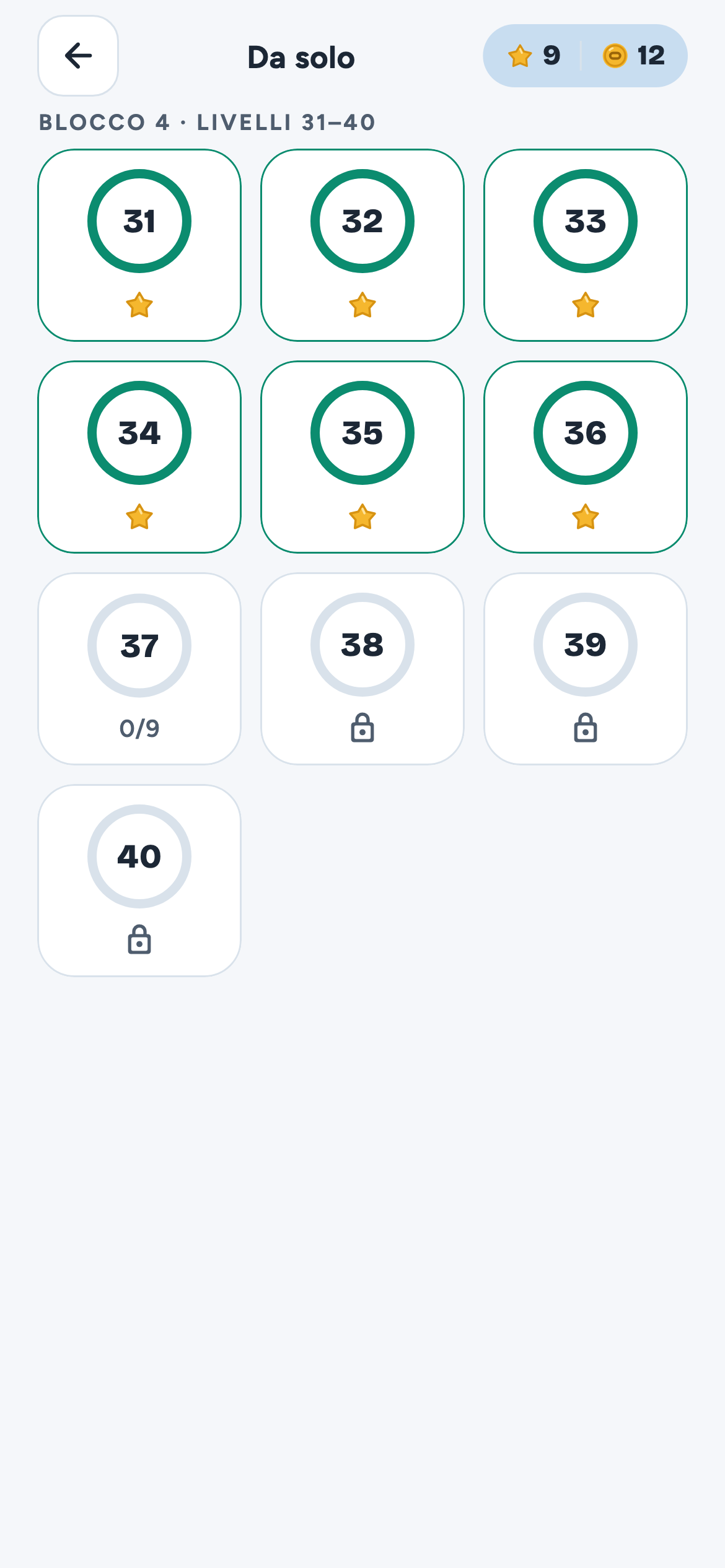This screenshot has height=1568, width=725.
Task: Open level 31
Action: tap(139, 245)
